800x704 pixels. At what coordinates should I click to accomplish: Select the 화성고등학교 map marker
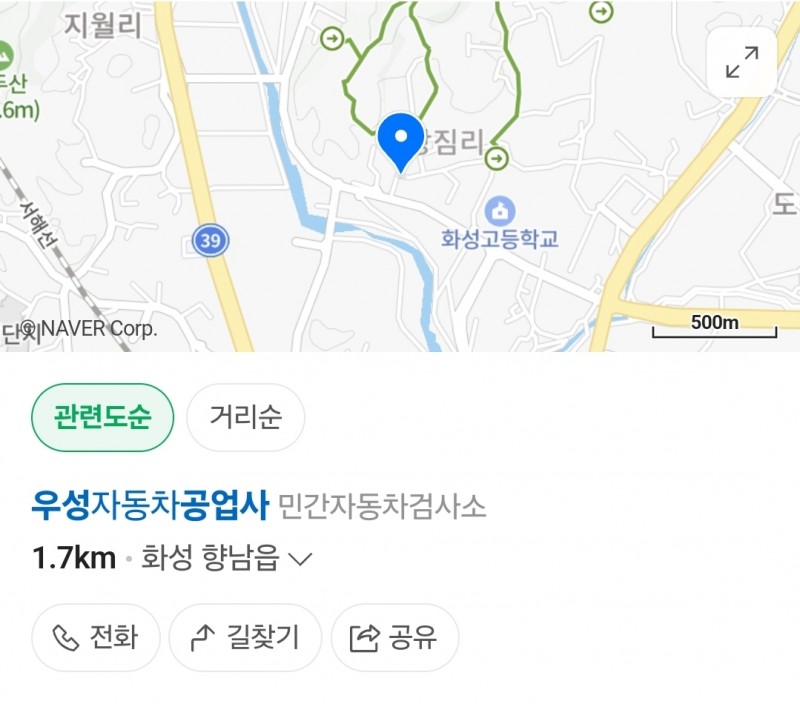tap(500, 212)
